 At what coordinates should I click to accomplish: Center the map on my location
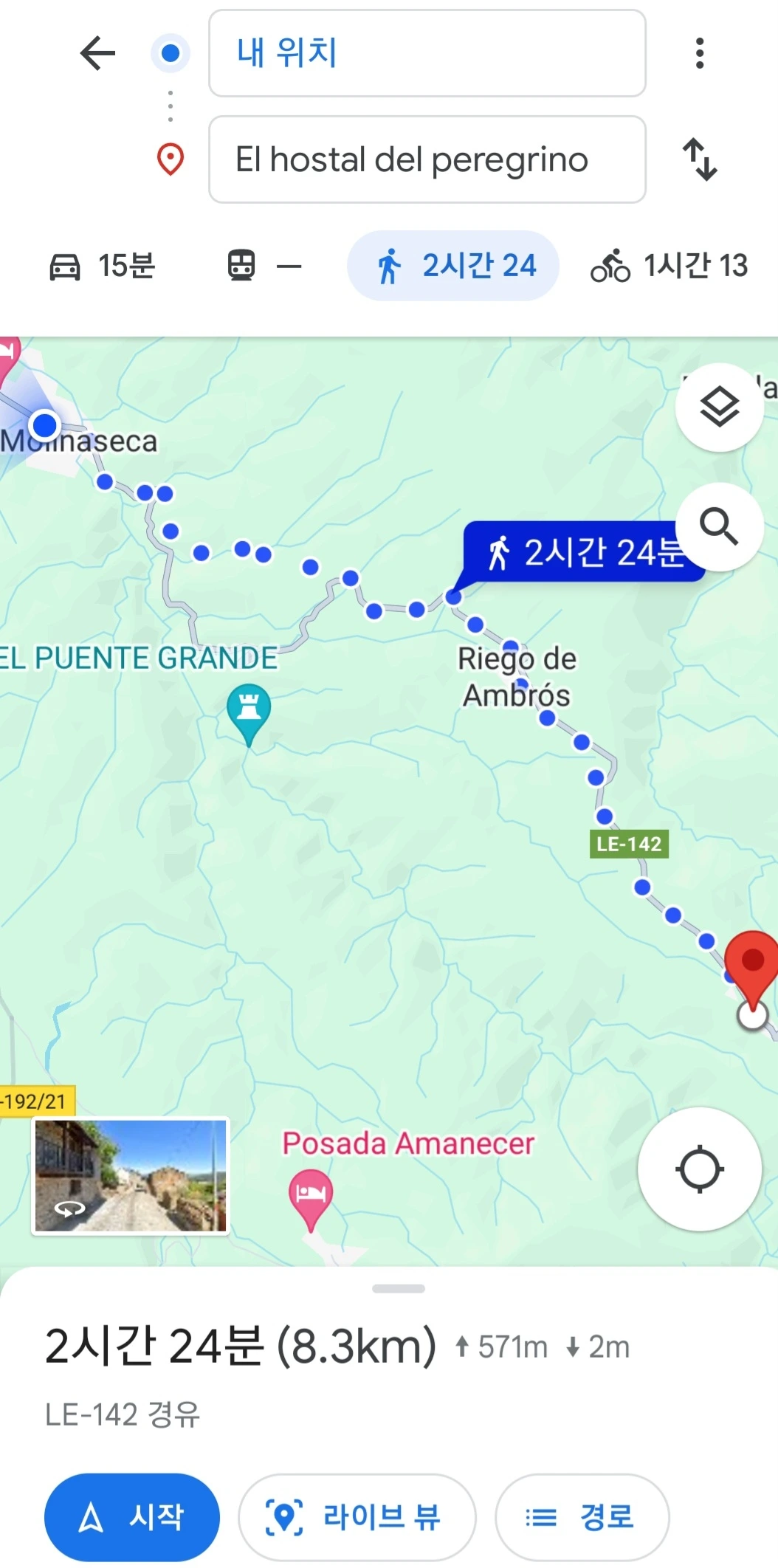(x=699, y=1169)
